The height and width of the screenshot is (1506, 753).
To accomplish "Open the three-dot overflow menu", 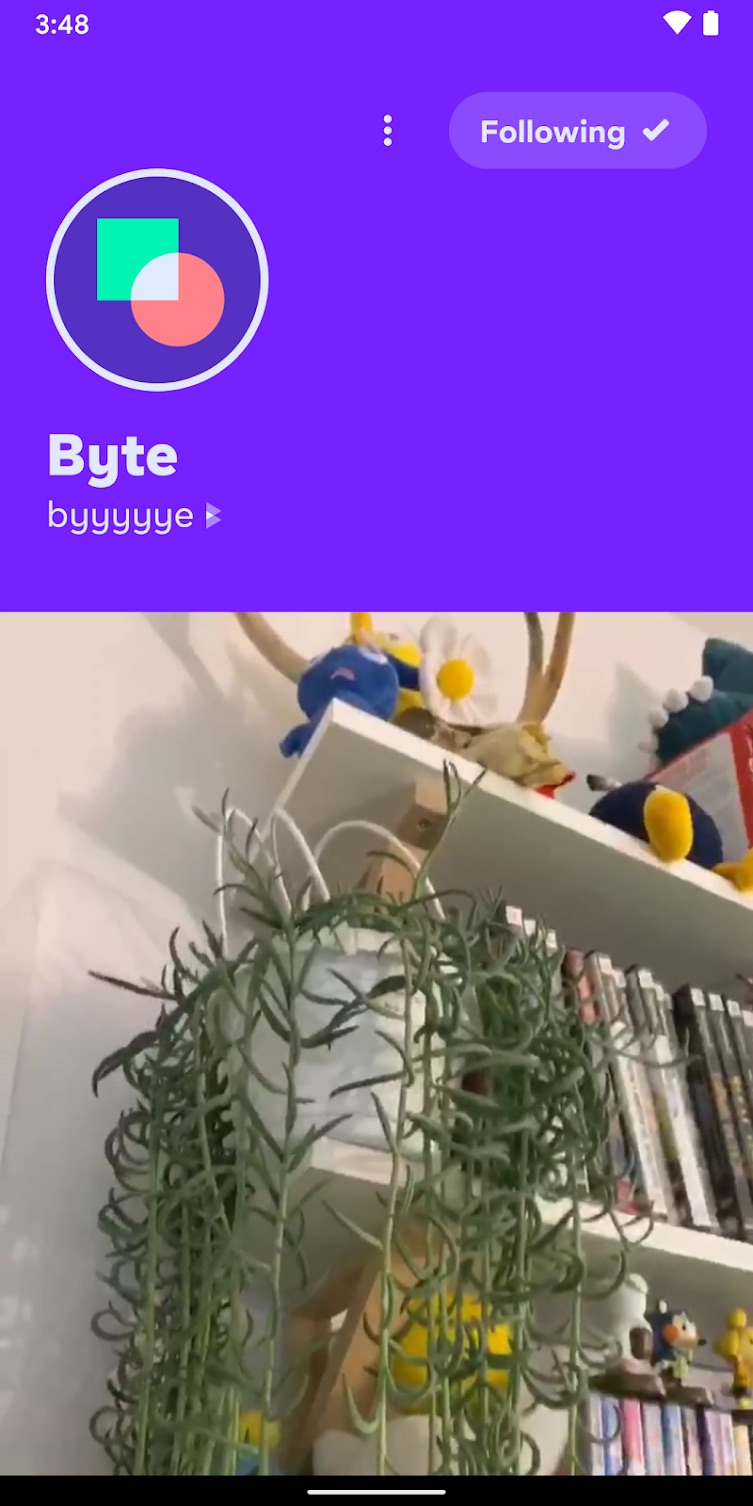I will click(387, 131).
